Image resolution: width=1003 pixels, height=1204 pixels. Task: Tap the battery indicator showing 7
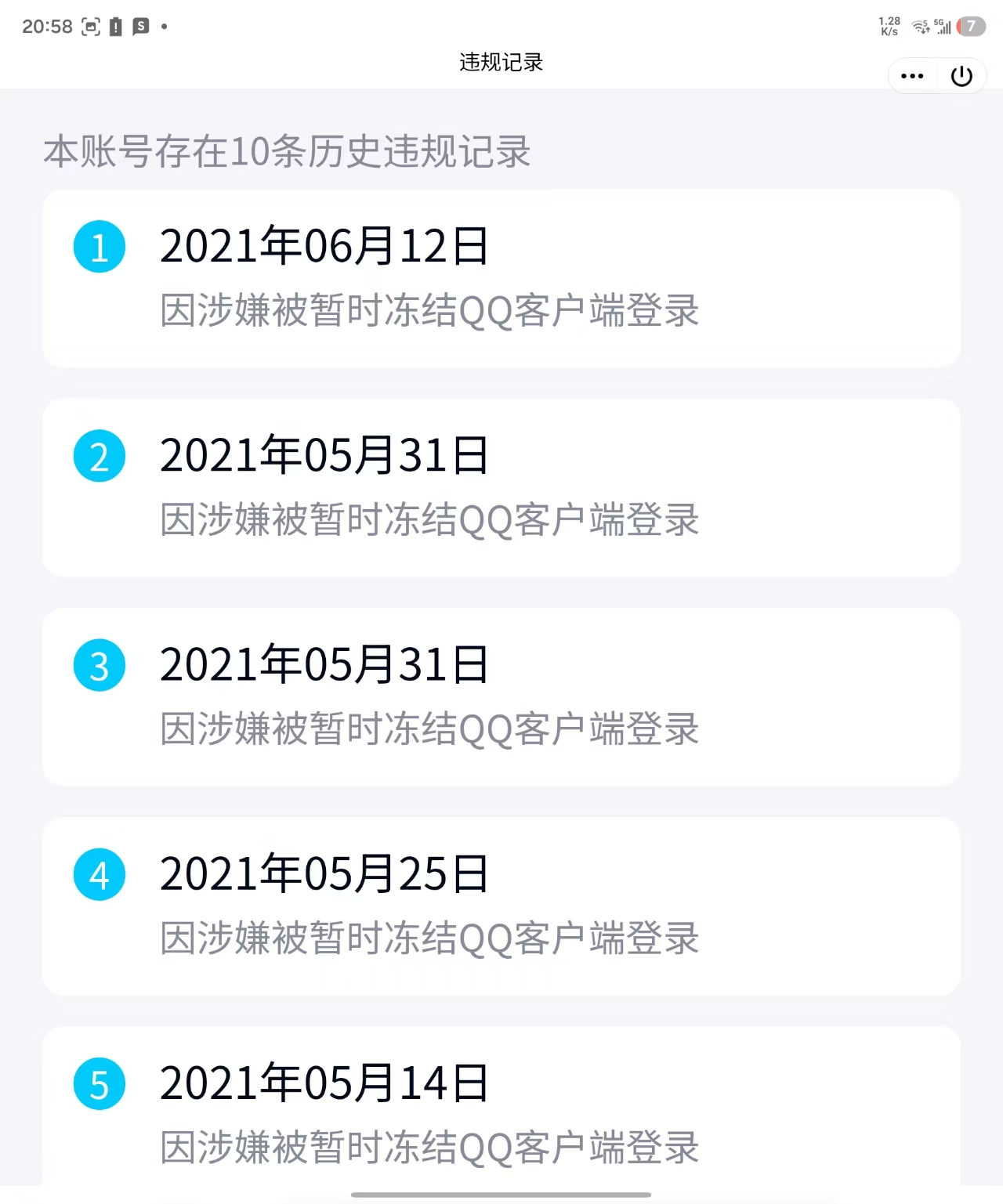[x=971, y=25]
